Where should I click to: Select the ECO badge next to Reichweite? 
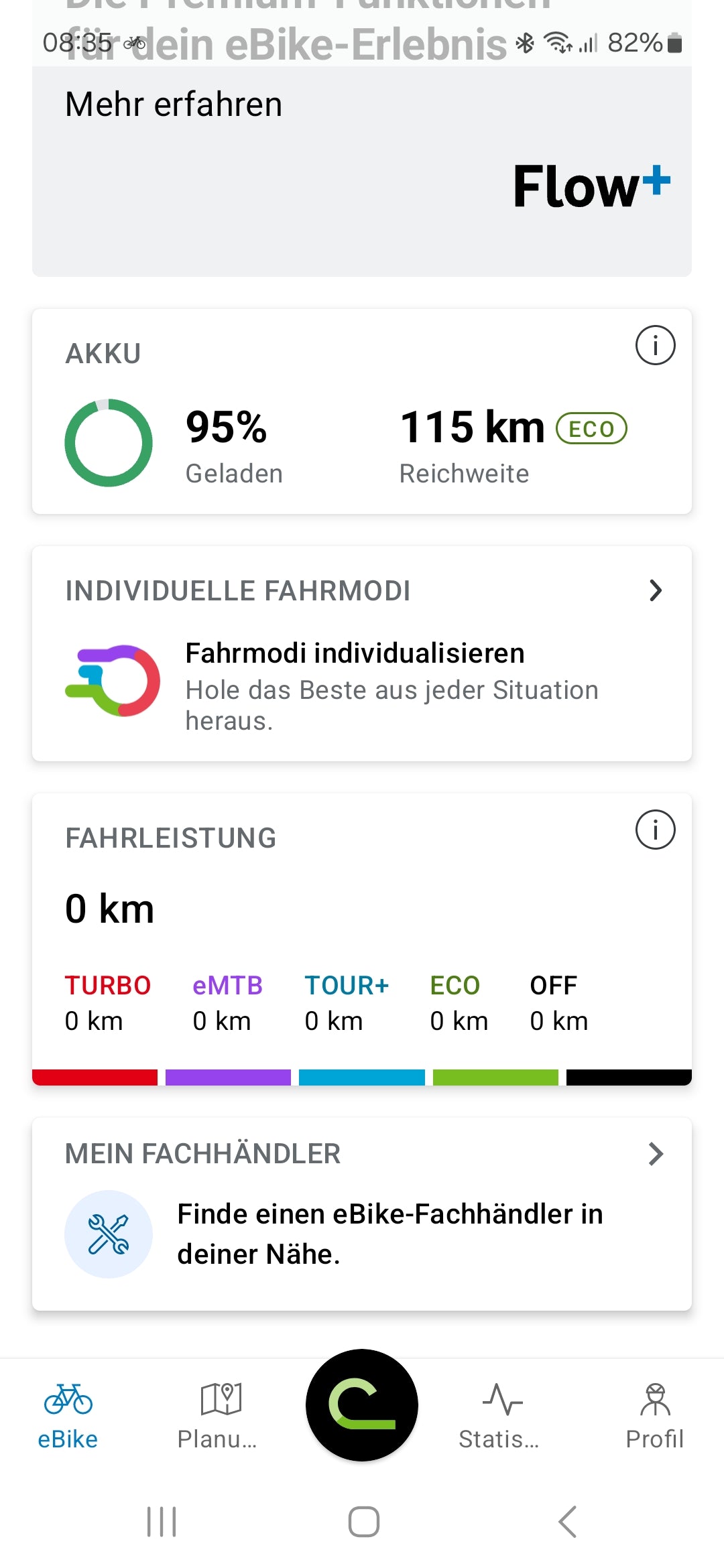pyautogui.click(x=591, y=428)
